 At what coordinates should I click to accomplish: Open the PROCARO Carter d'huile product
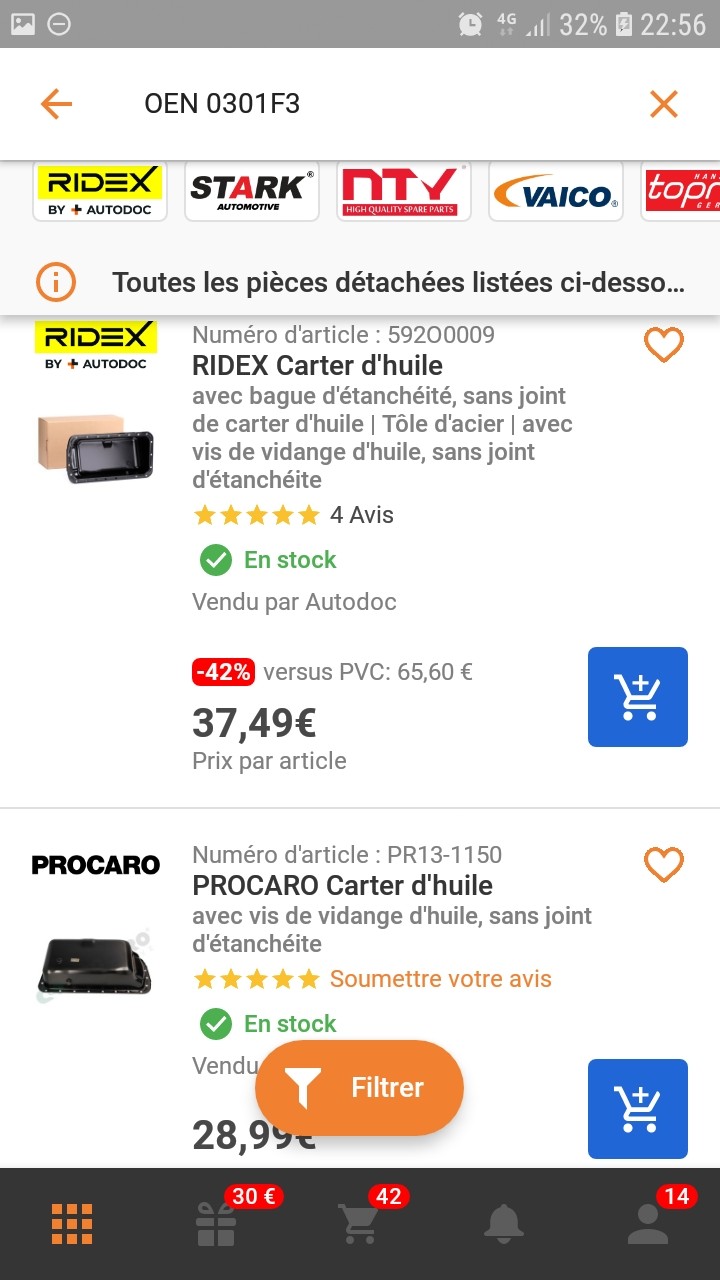tap(342, 886)
